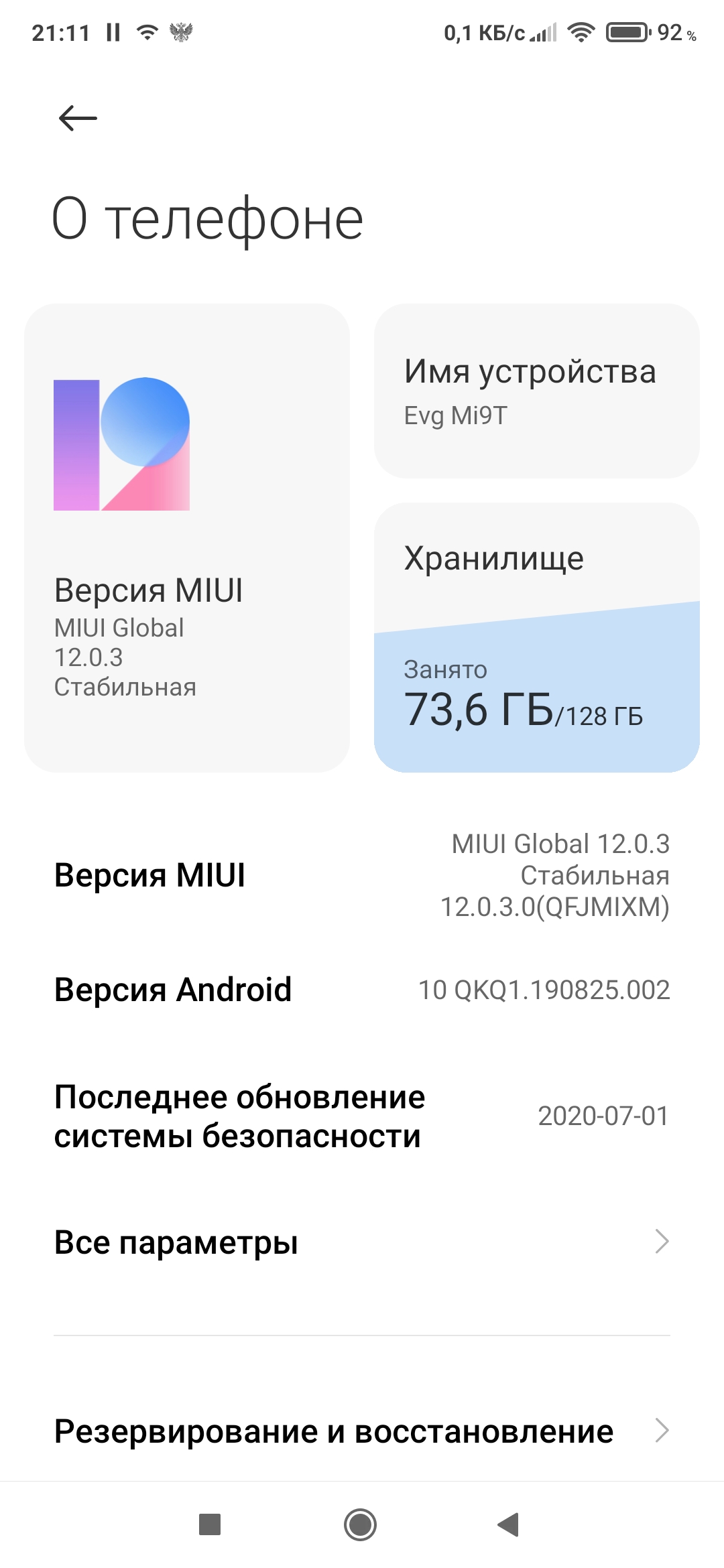Open "Резервирование и восстановление"

pyautogui.click(x=362, y=1431)
